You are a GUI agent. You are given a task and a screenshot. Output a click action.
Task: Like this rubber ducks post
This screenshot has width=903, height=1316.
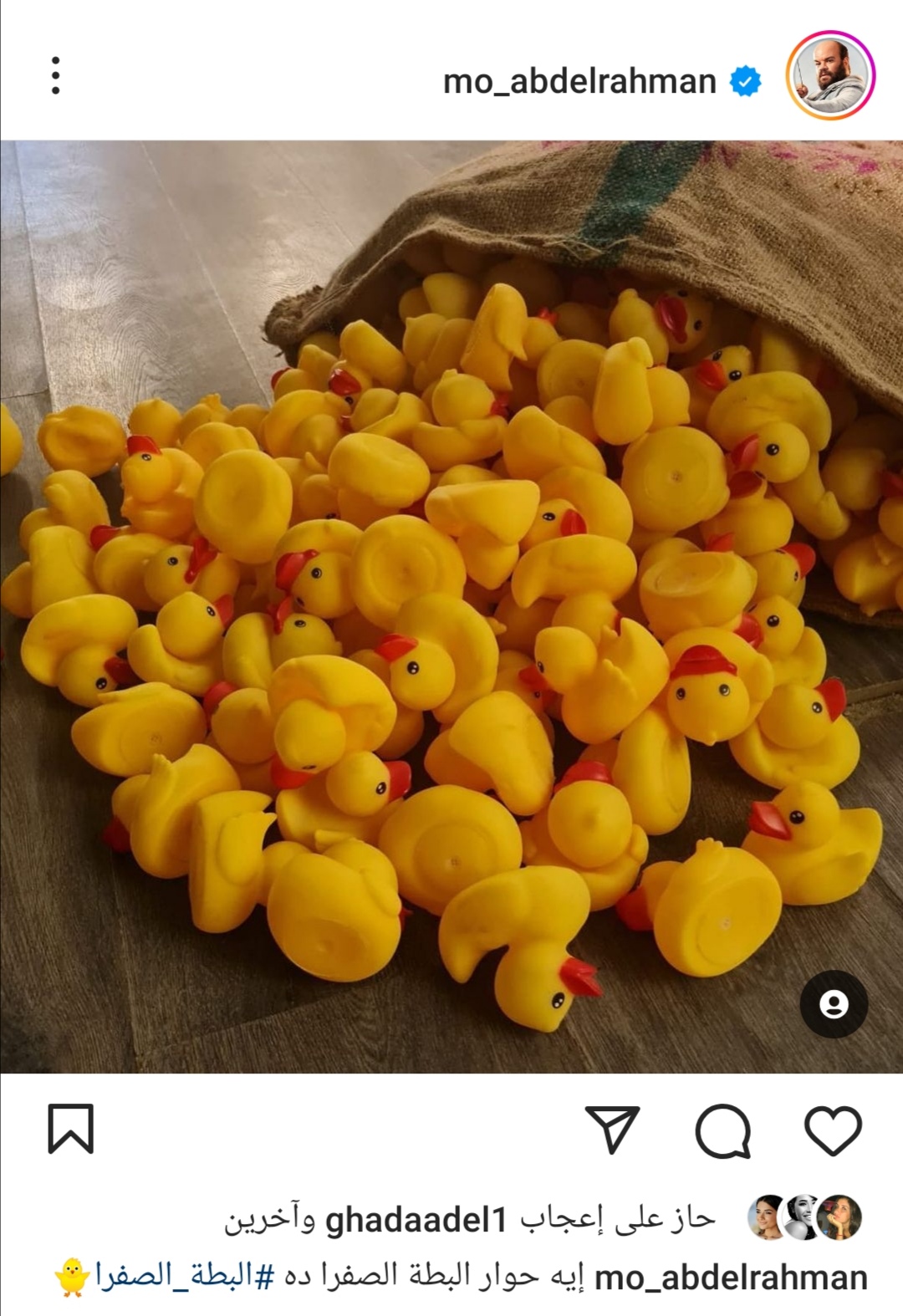pos(833,1130)
